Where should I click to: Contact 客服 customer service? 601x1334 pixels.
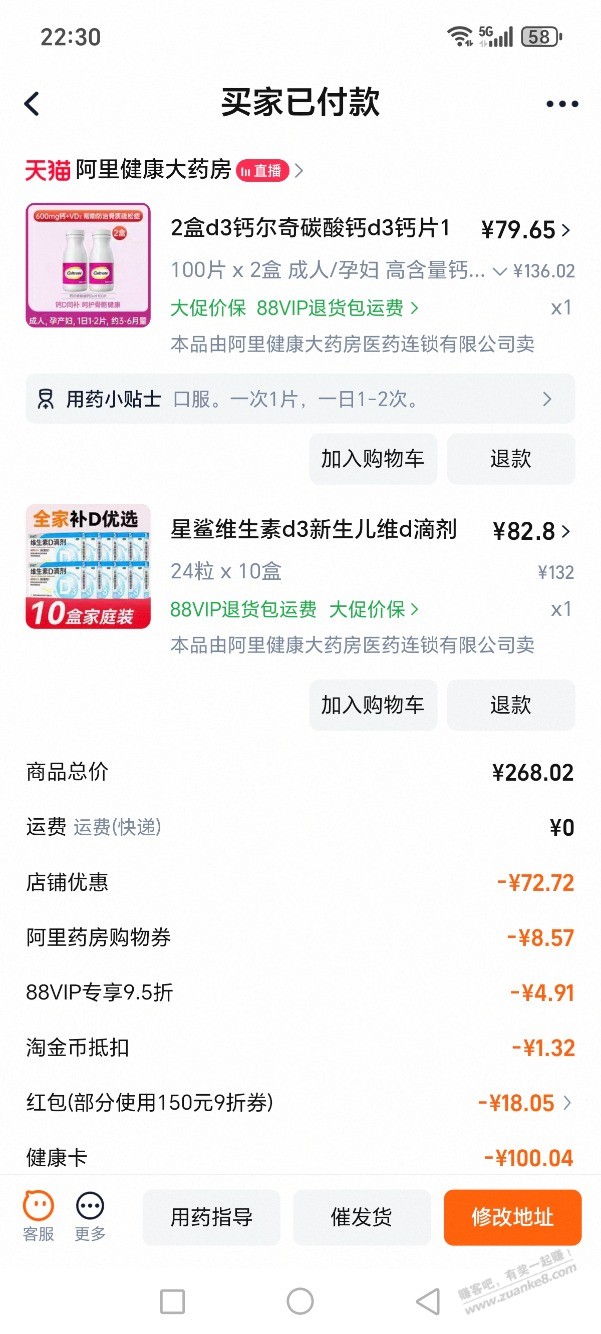pos(39,1216)
